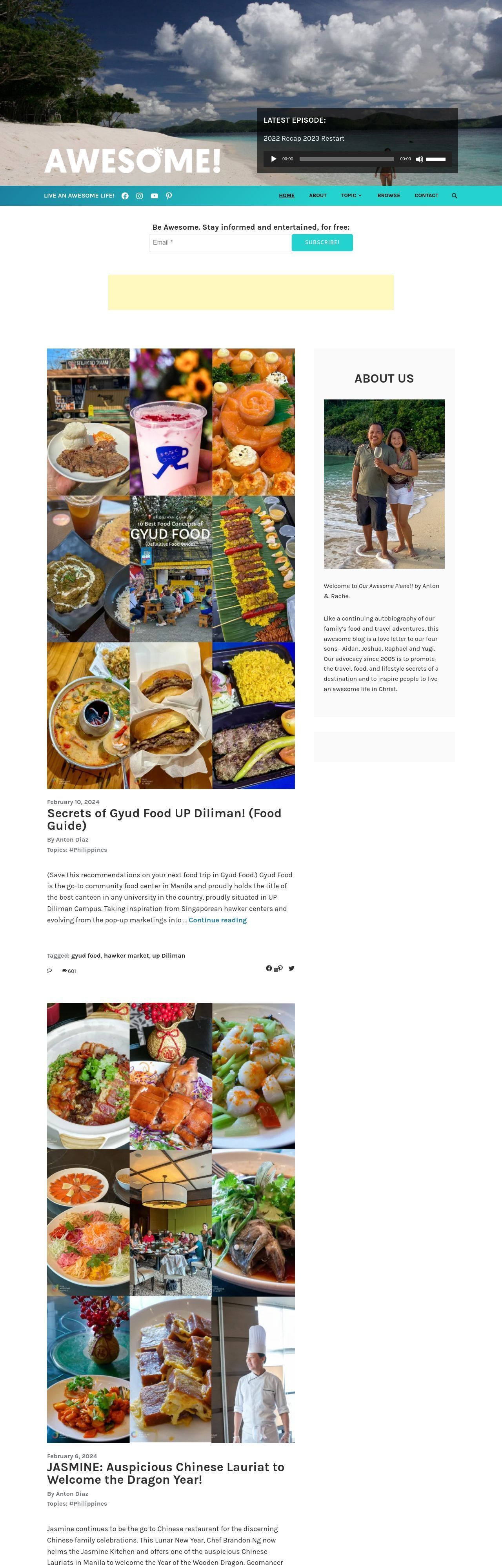Expand the Topic dropdown menu

[351, 195]
